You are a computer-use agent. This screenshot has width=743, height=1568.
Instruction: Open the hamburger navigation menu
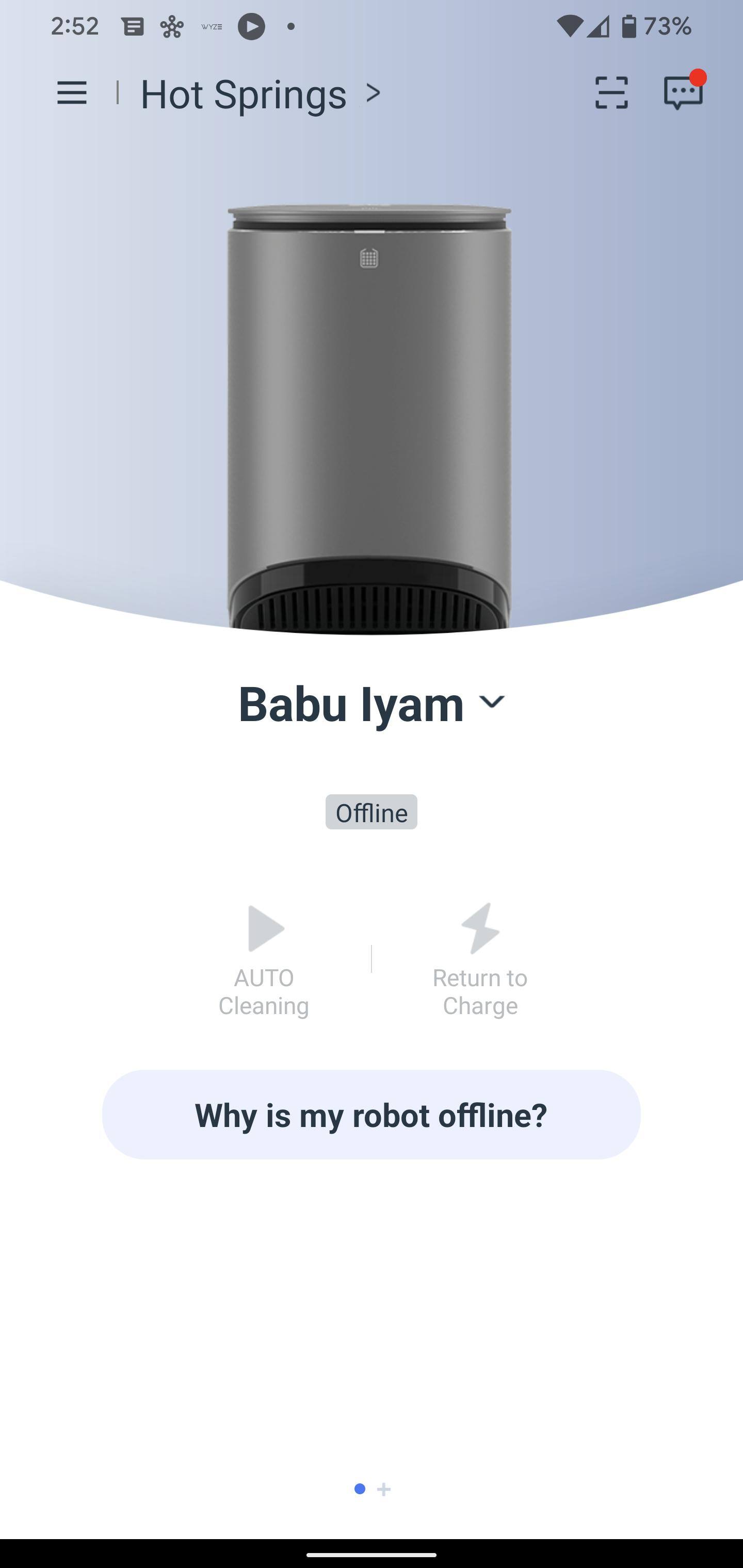pyautogui.click(x=71, y=92)
